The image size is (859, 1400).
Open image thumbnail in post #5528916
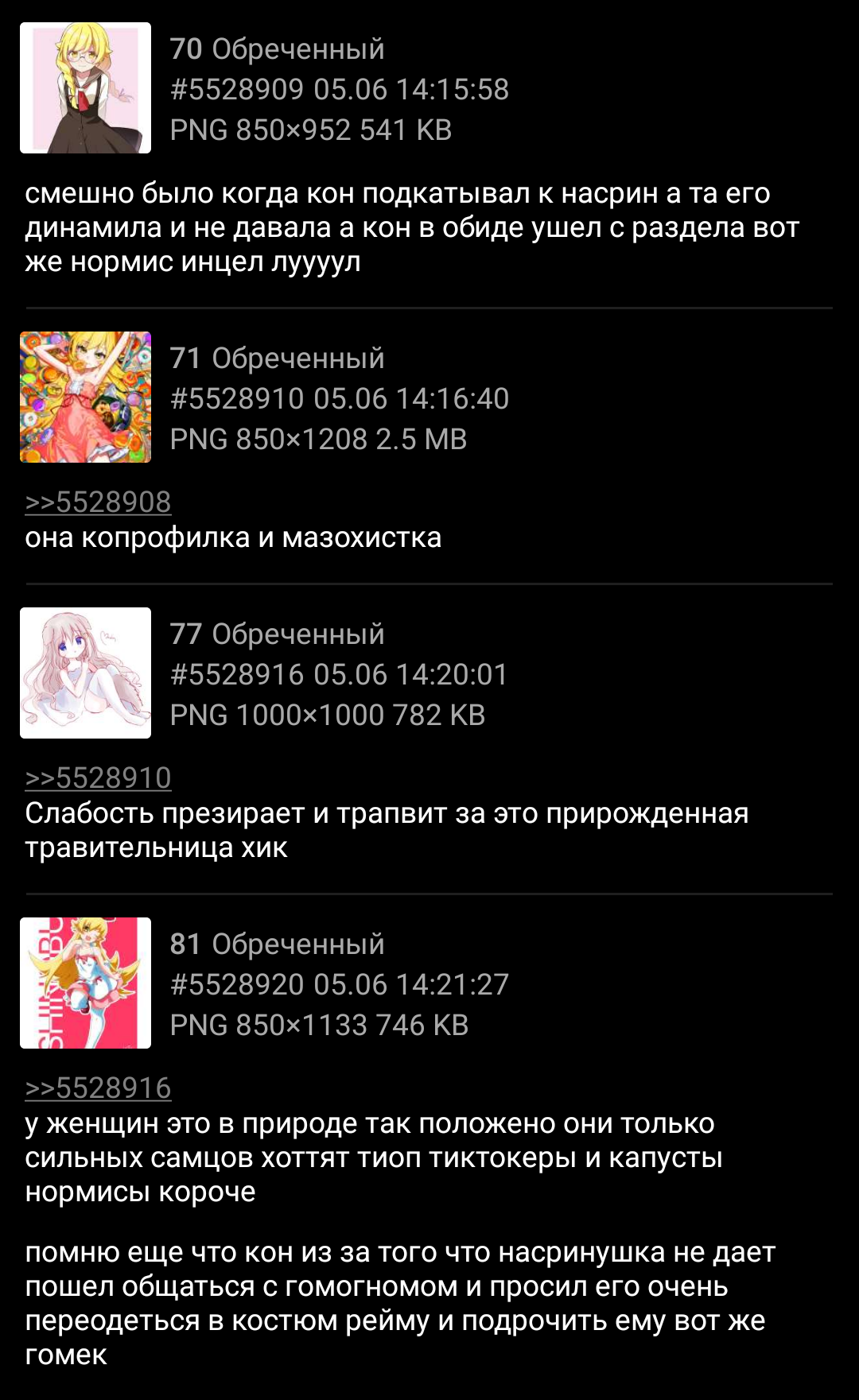coord(85,673)
